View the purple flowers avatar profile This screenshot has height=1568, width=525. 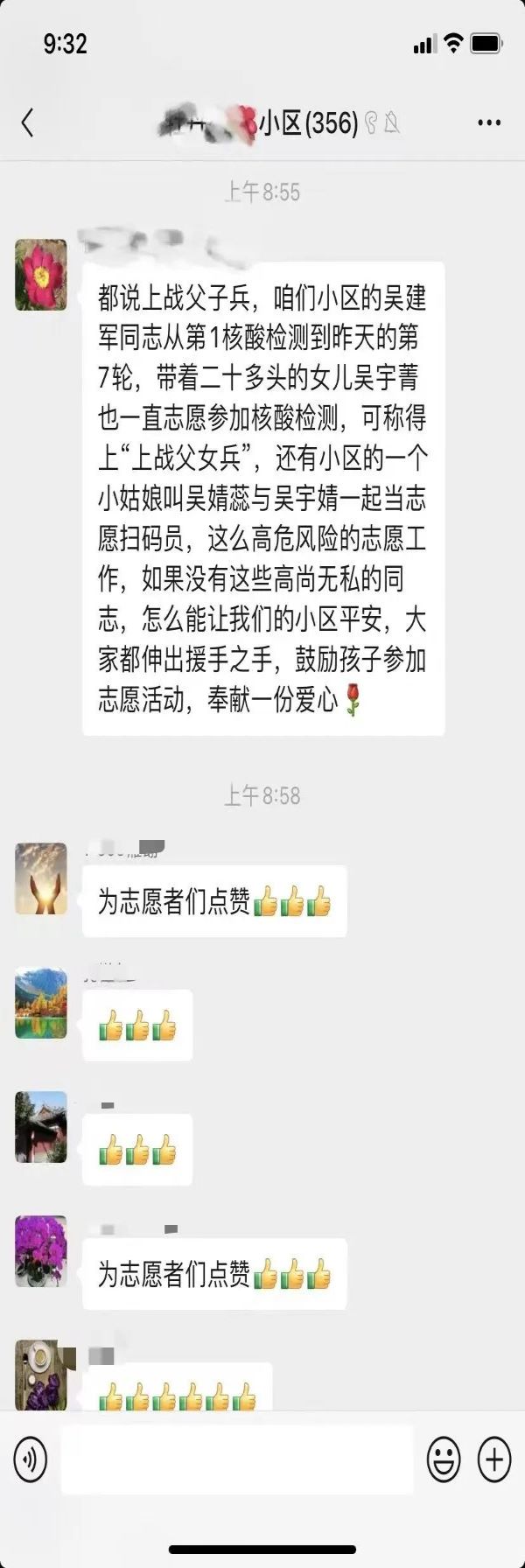41,1251
